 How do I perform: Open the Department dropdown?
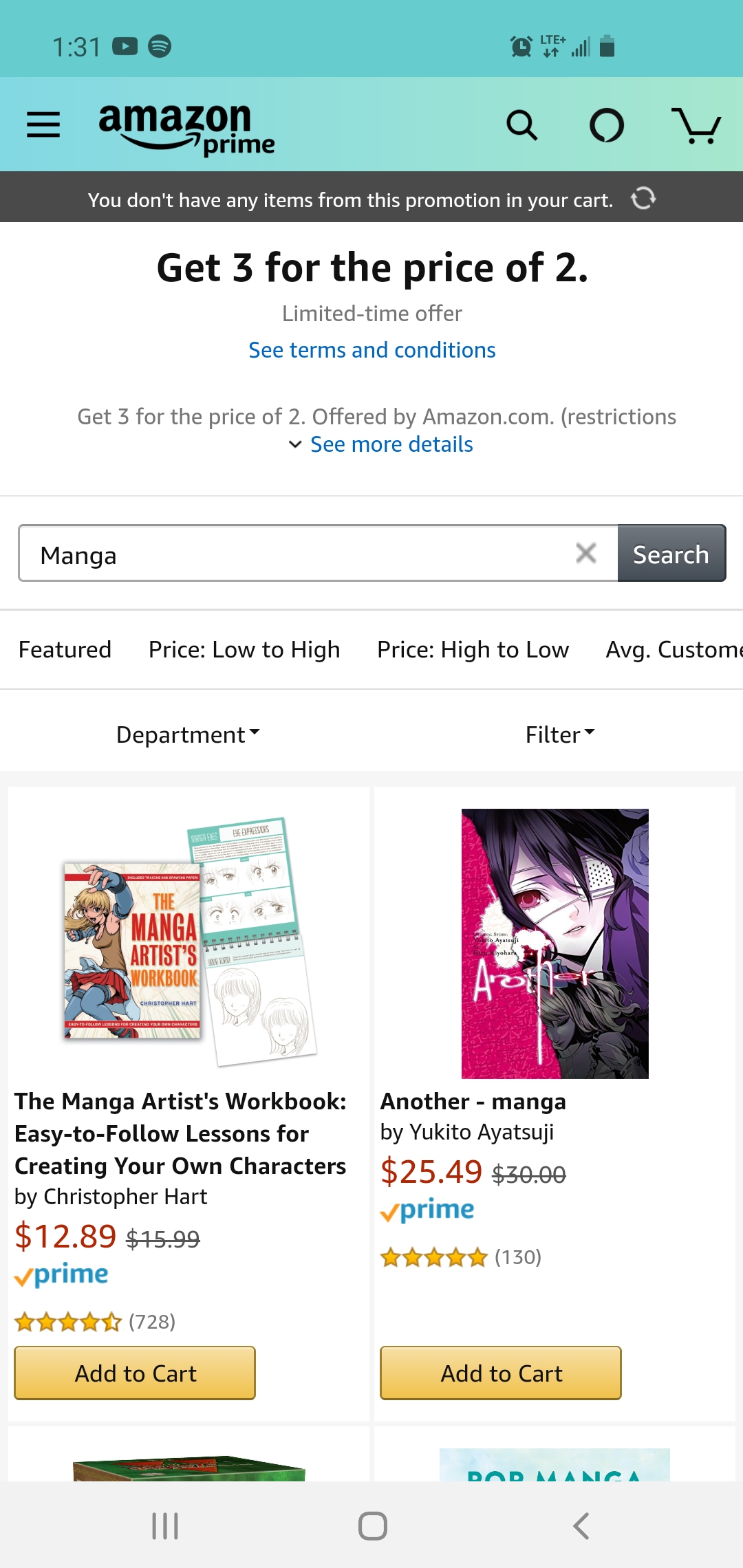click(x=187, y=734)
